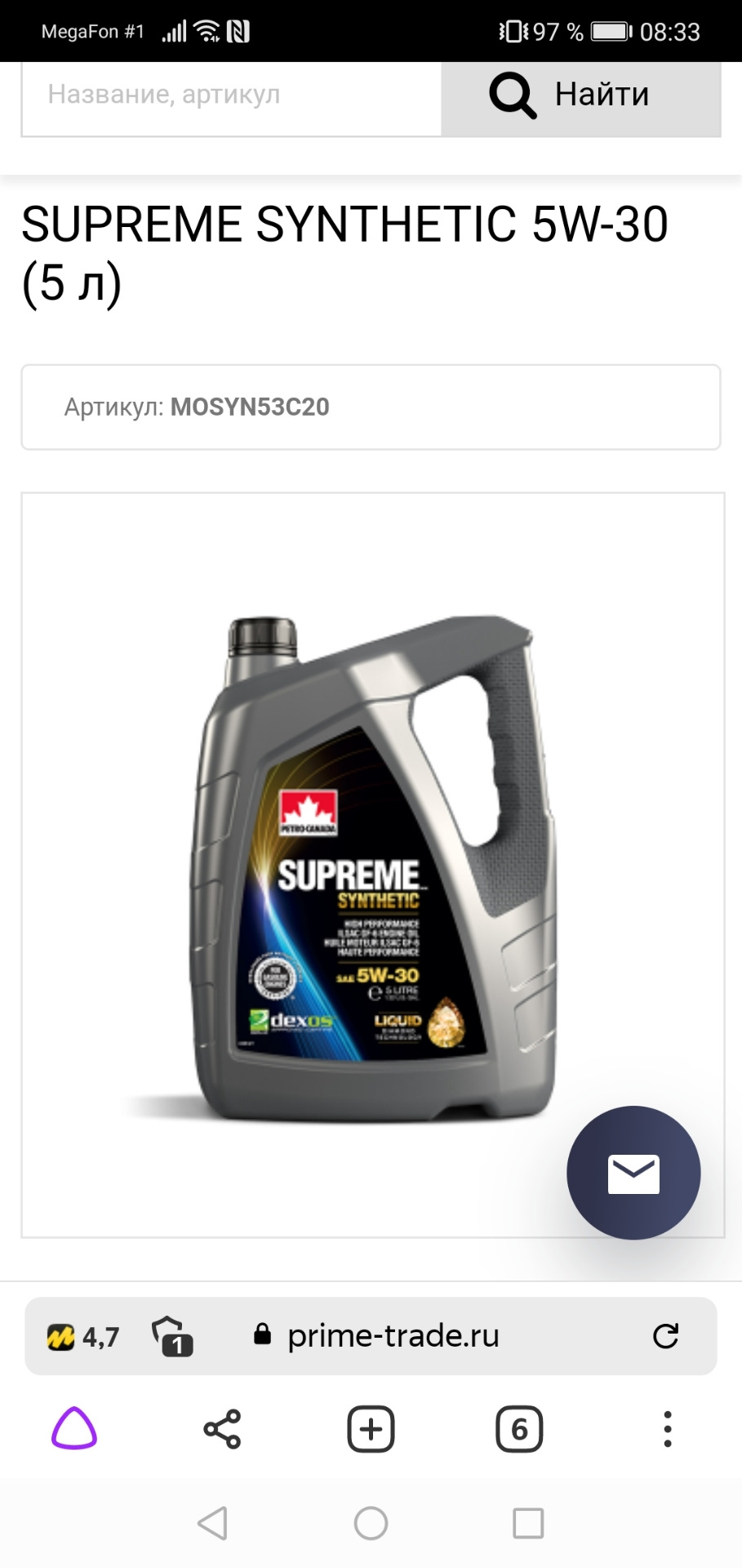Open the browser overflow menu

click(668, 1429)
